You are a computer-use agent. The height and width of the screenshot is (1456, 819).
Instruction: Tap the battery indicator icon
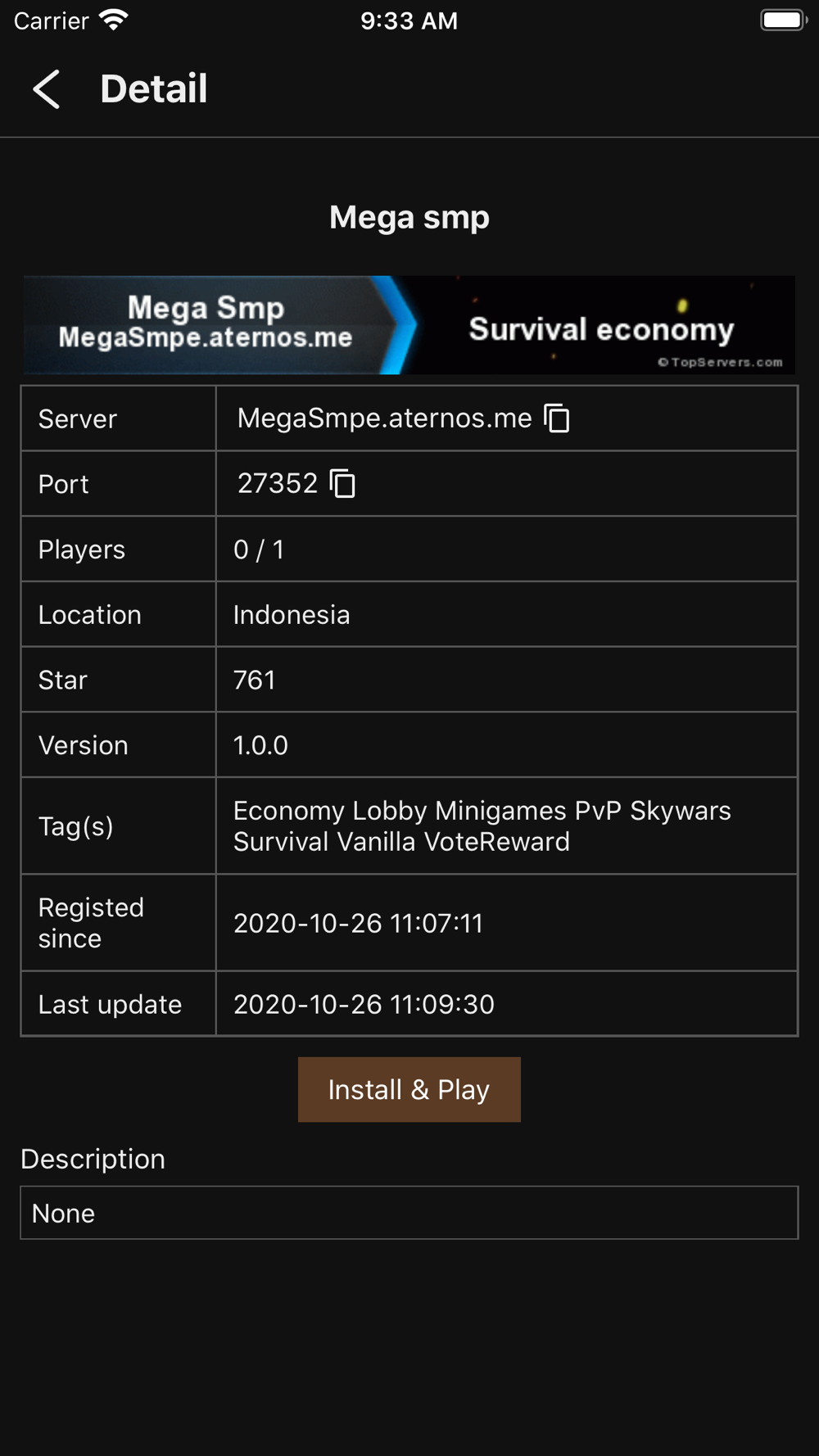pos(781,18)
